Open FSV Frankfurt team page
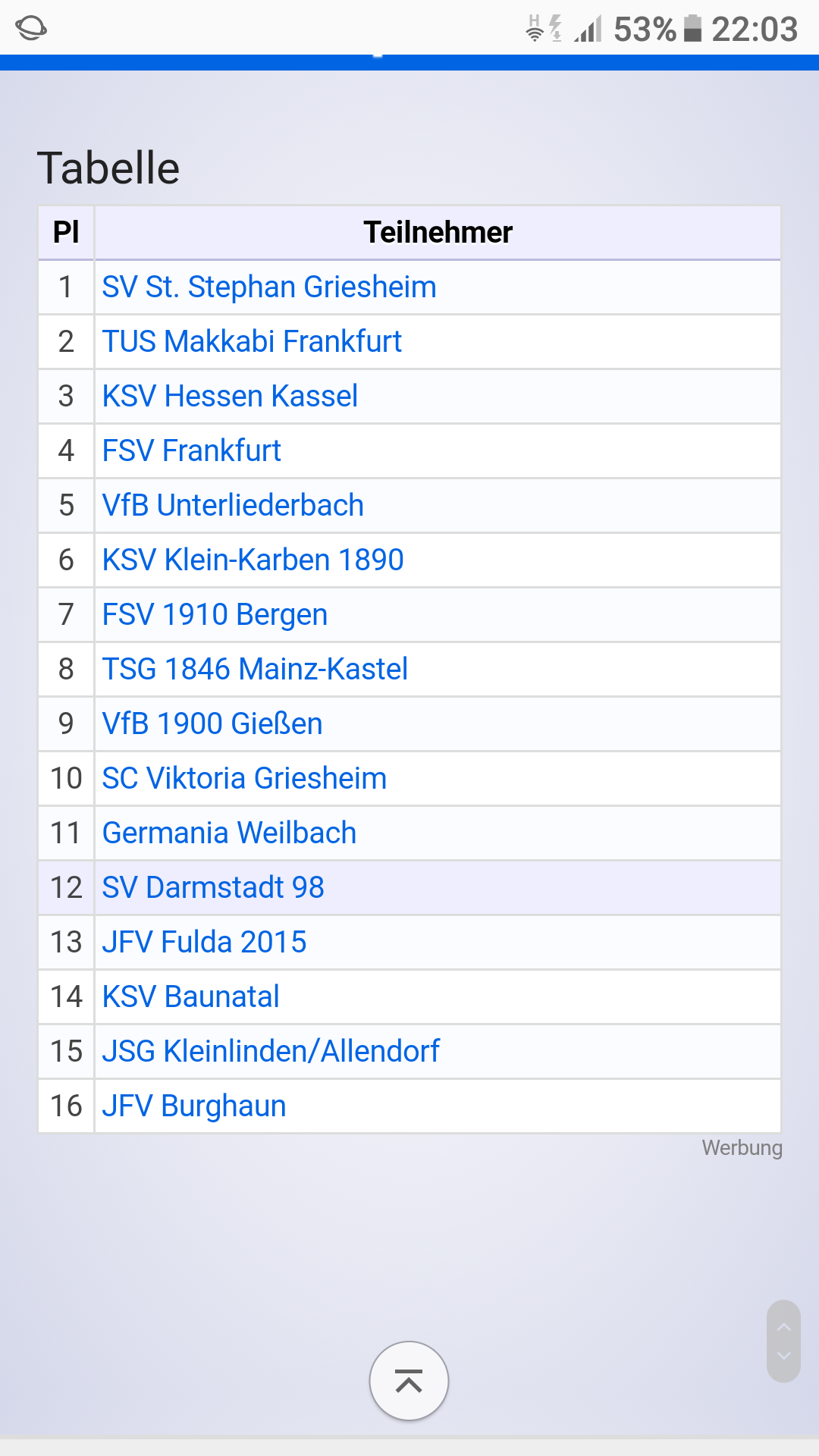Screen dimensions: 819x1456 tap(191, 451)
